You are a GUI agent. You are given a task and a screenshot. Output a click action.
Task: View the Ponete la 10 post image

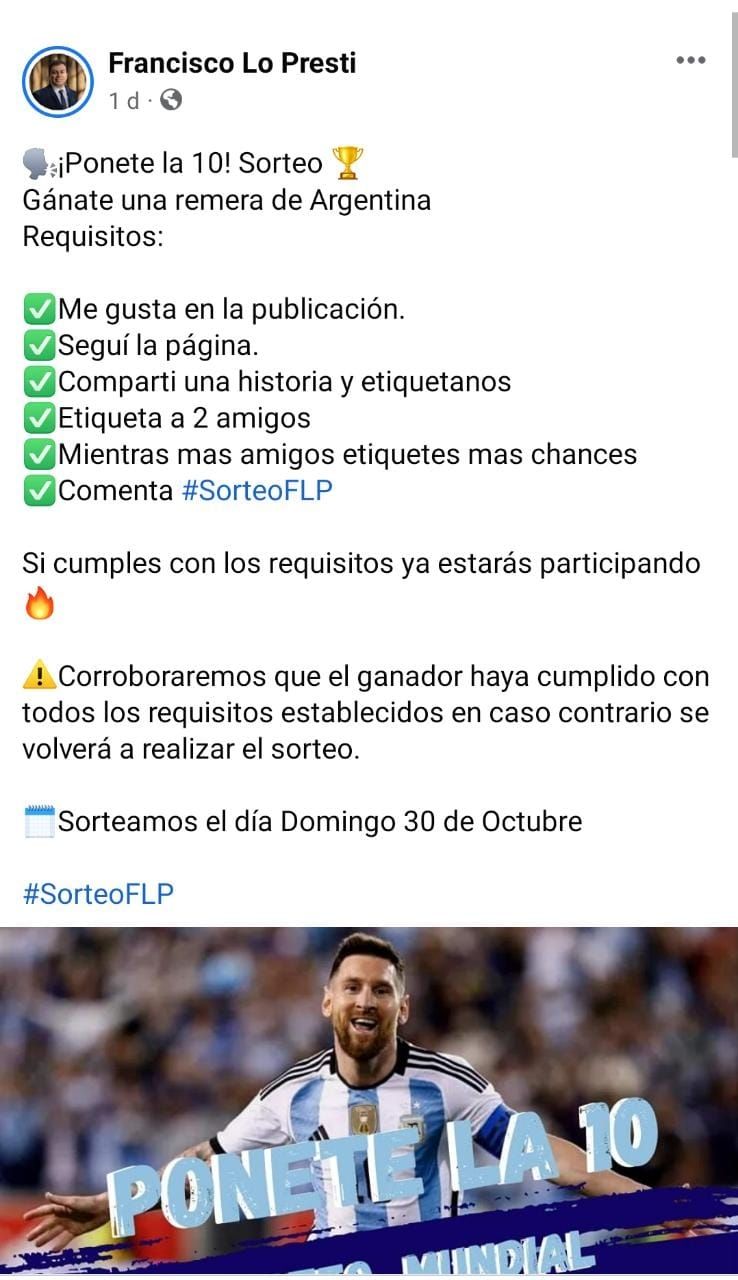pyautogui.click(x=369, y=1100)
